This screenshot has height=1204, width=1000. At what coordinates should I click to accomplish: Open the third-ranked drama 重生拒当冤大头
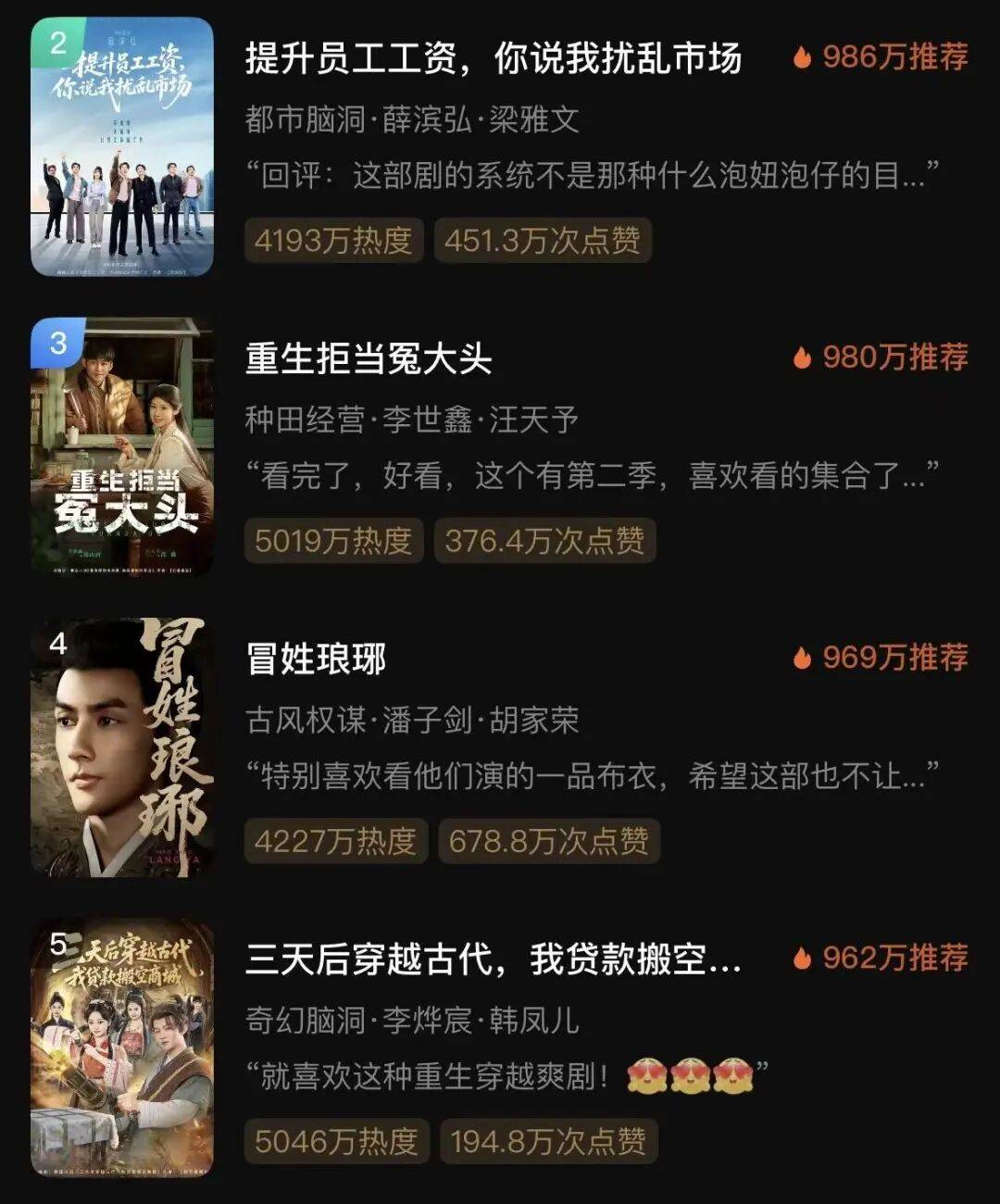tap(369, 358)
